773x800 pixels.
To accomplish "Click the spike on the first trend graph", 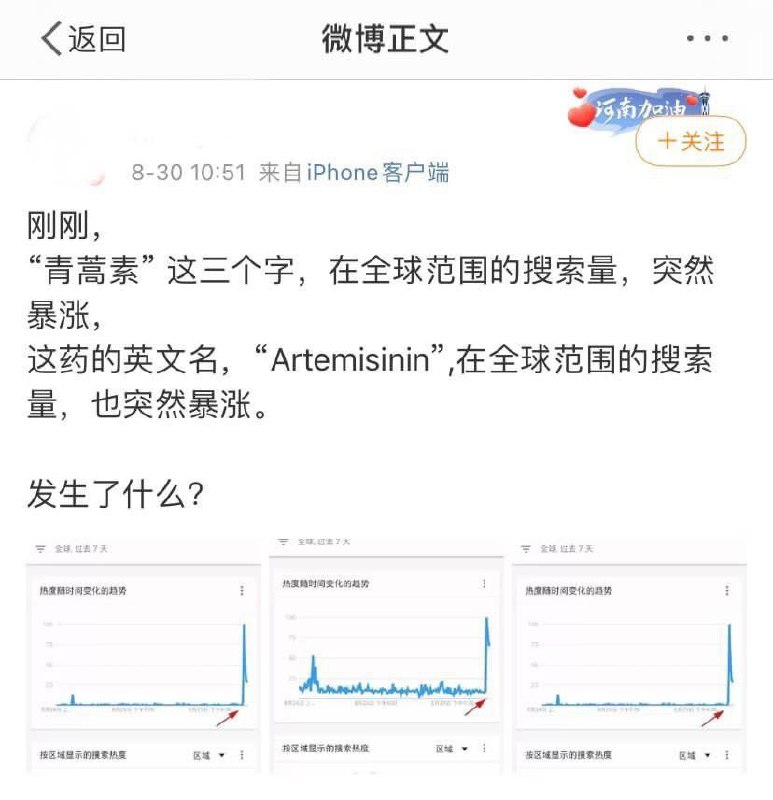I will click(x=244, y=660).
